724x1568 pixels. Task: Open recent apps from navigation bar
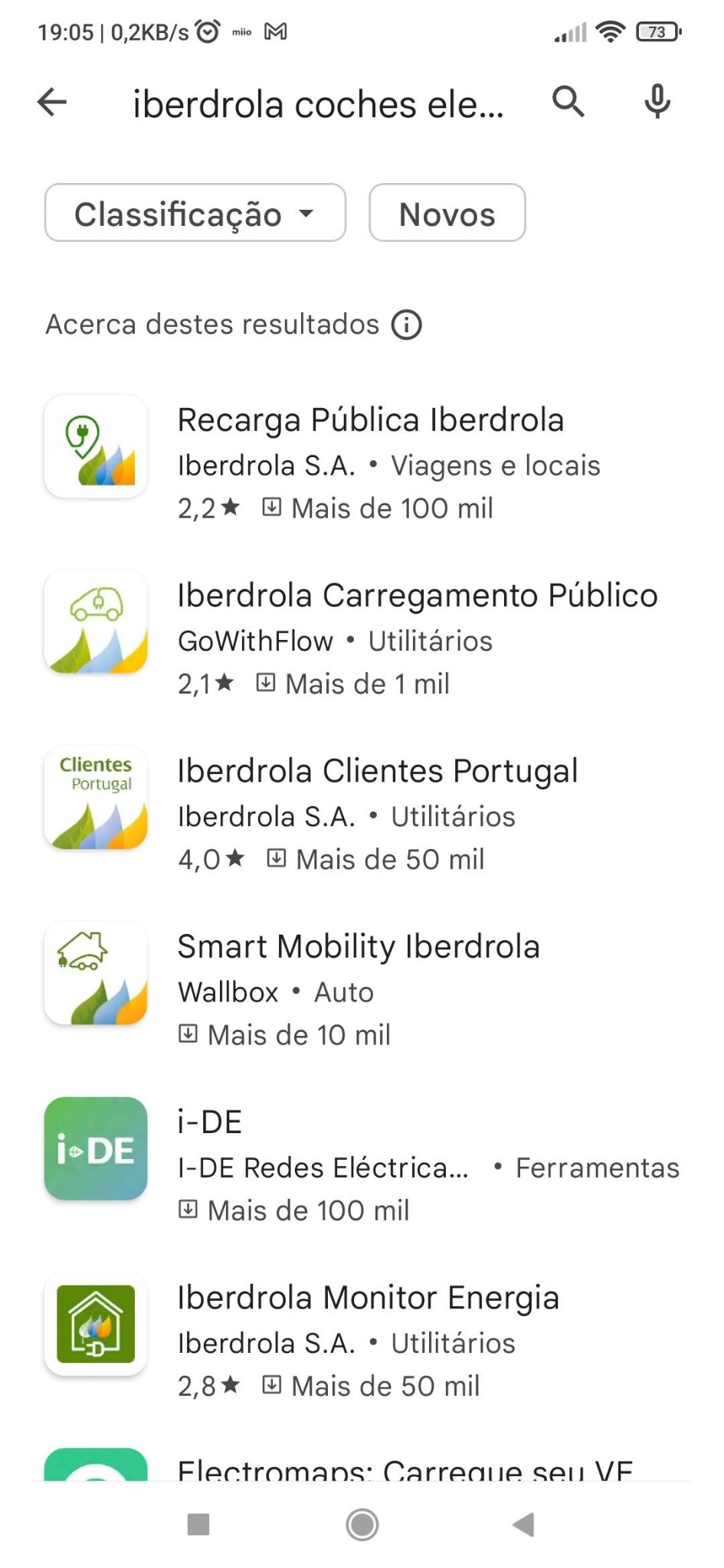pyautogui.click(x=198, y=1524)
